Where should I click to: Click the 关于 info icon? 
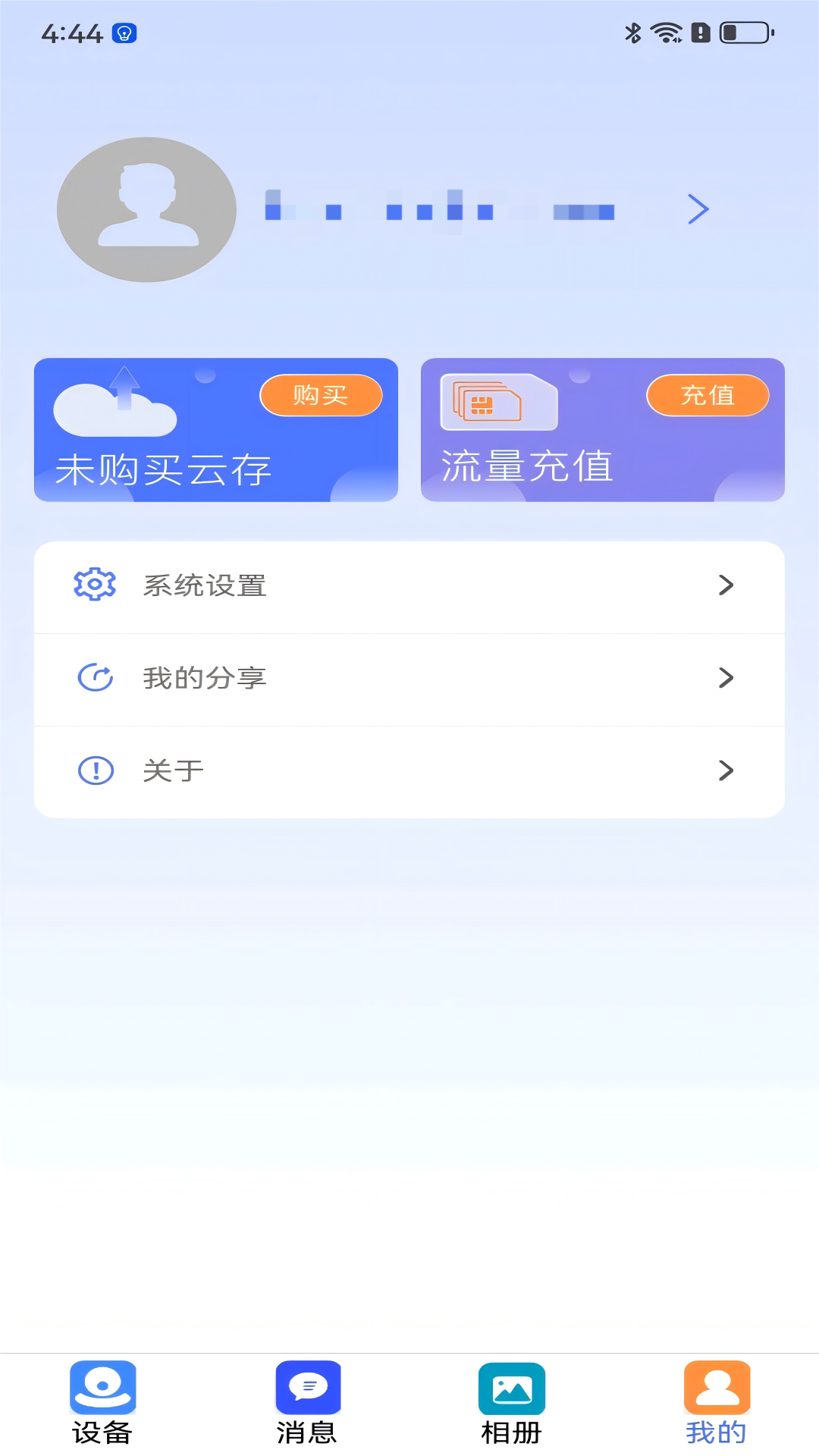tap(94, 770)
